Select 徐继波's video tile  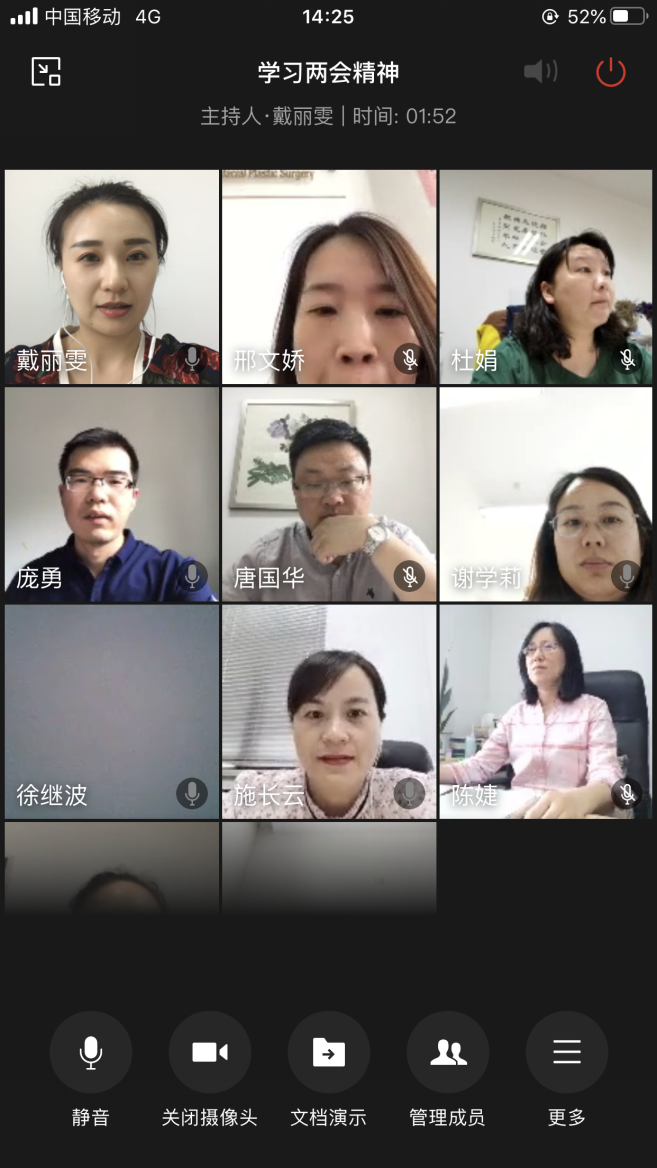pyautogui.click(x=112, y=711)
